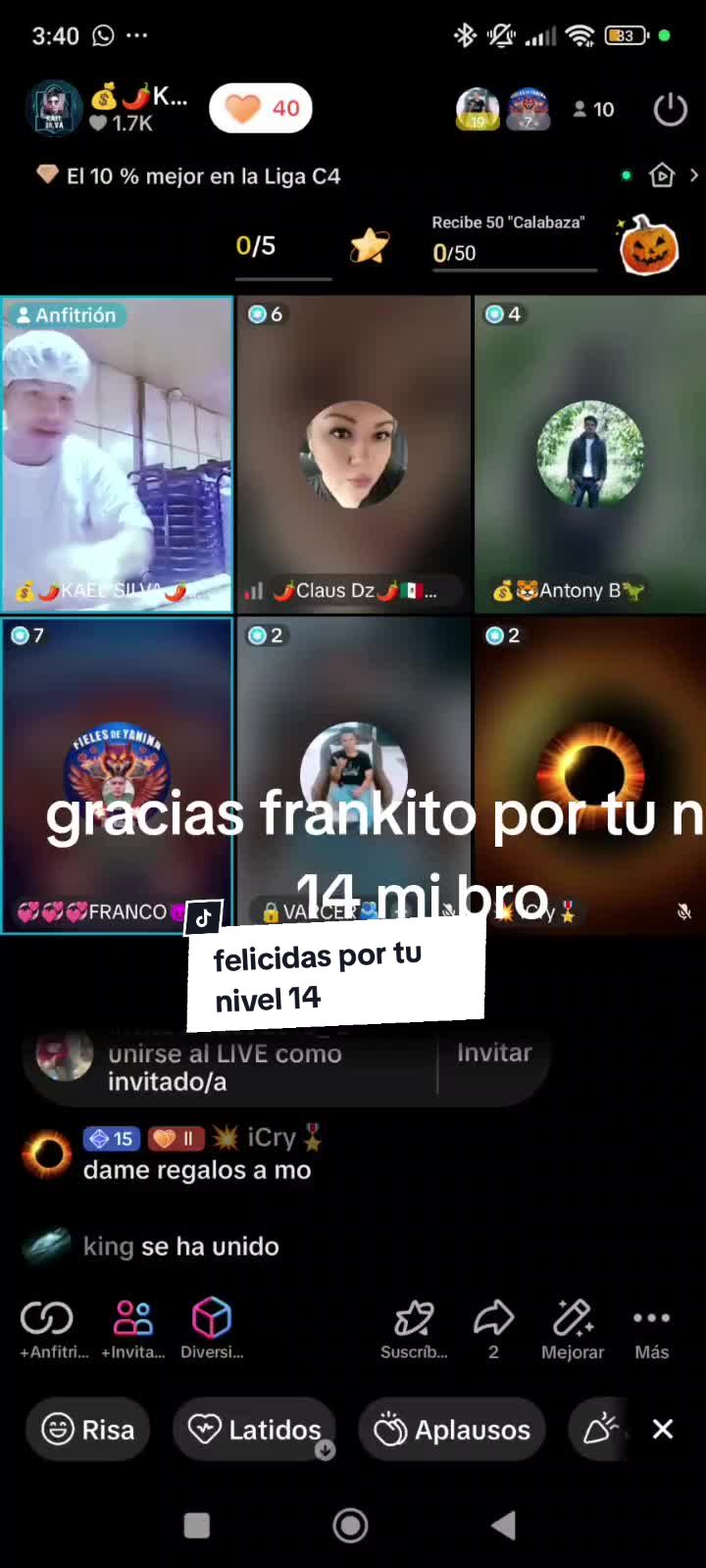706x1568 pixels.
Task: Open the Más options menu
Action: click(x=651, y=1328)
